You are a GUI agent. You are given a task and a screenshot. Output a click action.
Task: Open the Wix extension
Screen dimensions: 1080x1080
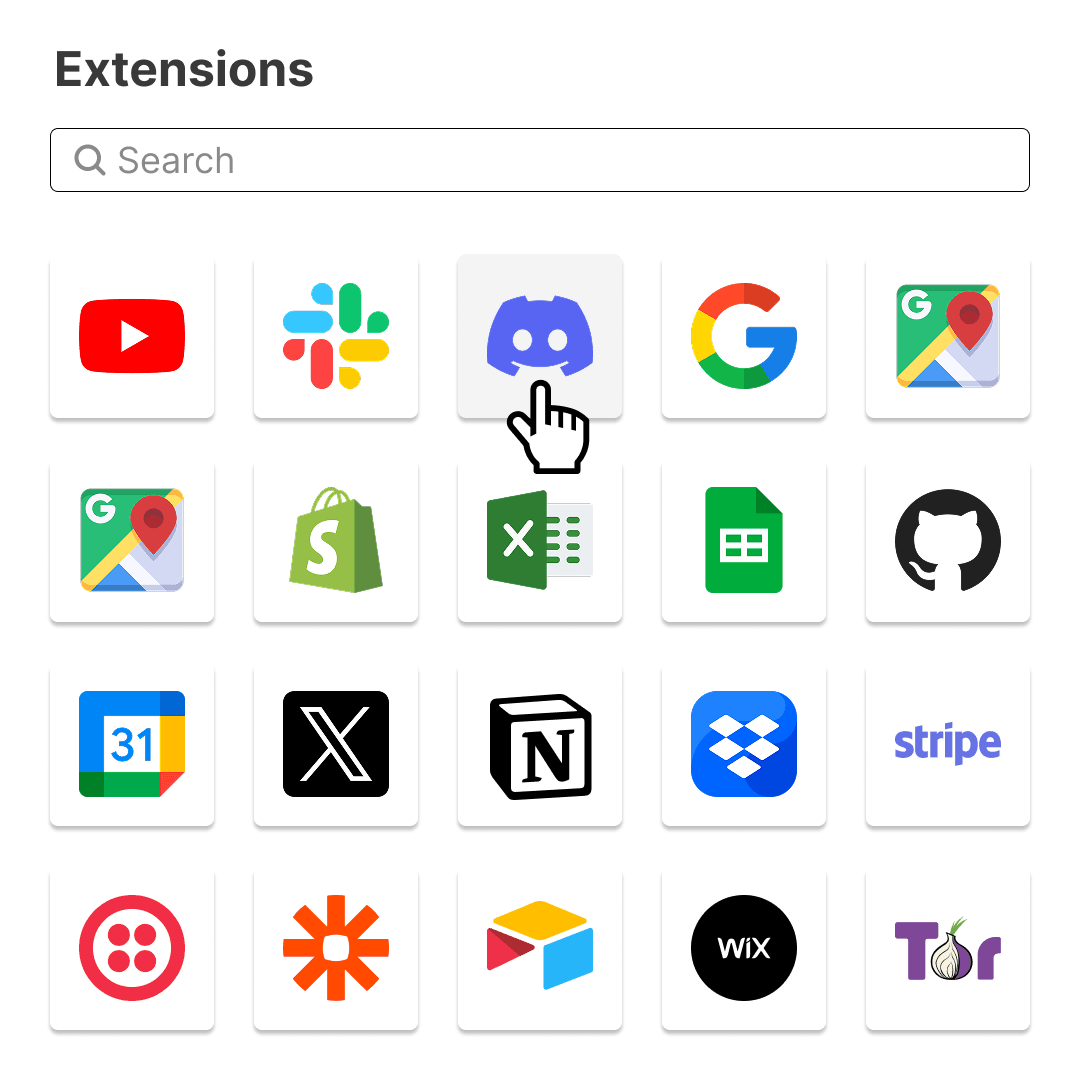tap(744, 948)
